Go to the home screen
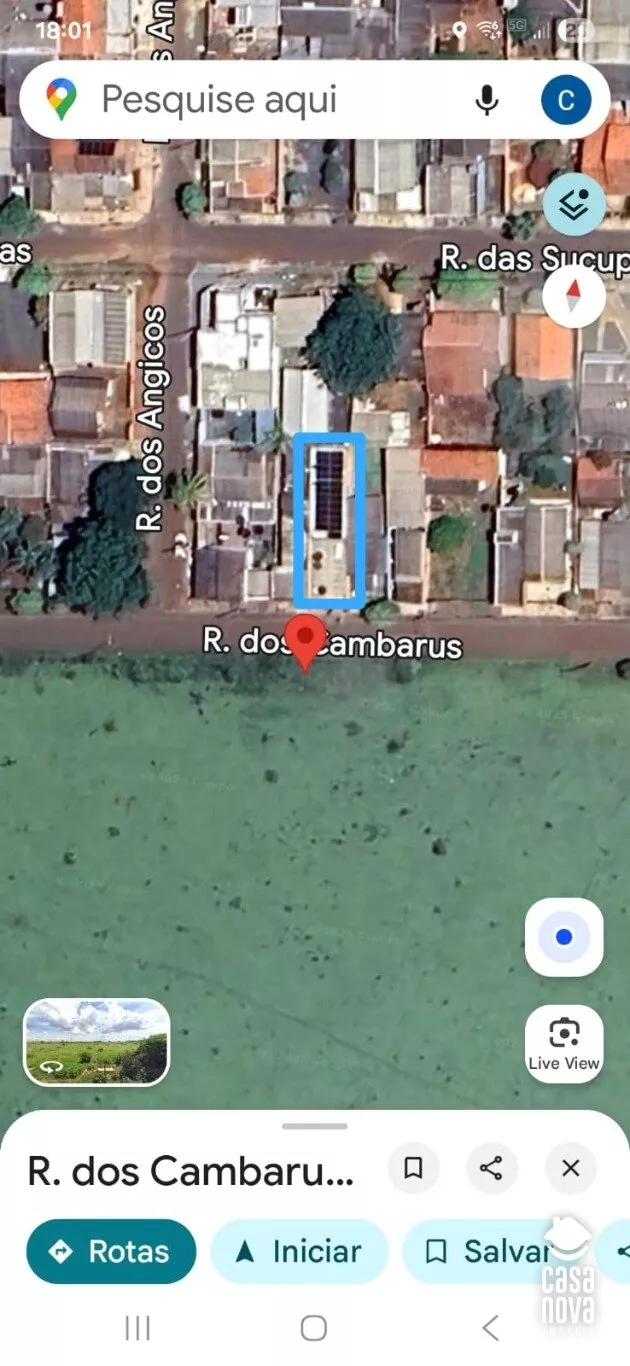 [314, 1328]
